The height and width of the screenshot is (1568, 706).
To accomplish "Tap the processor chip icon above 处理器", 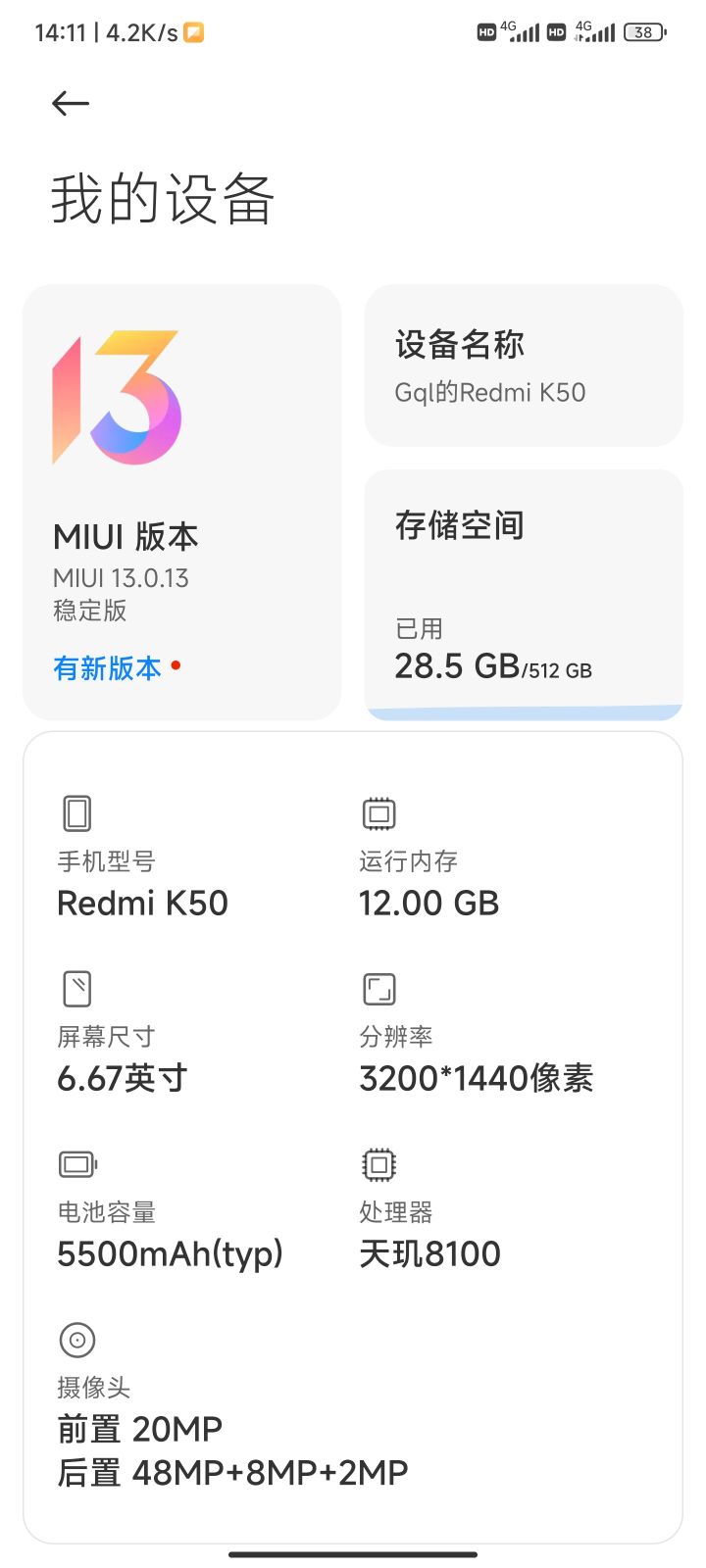I will 378,1164.
